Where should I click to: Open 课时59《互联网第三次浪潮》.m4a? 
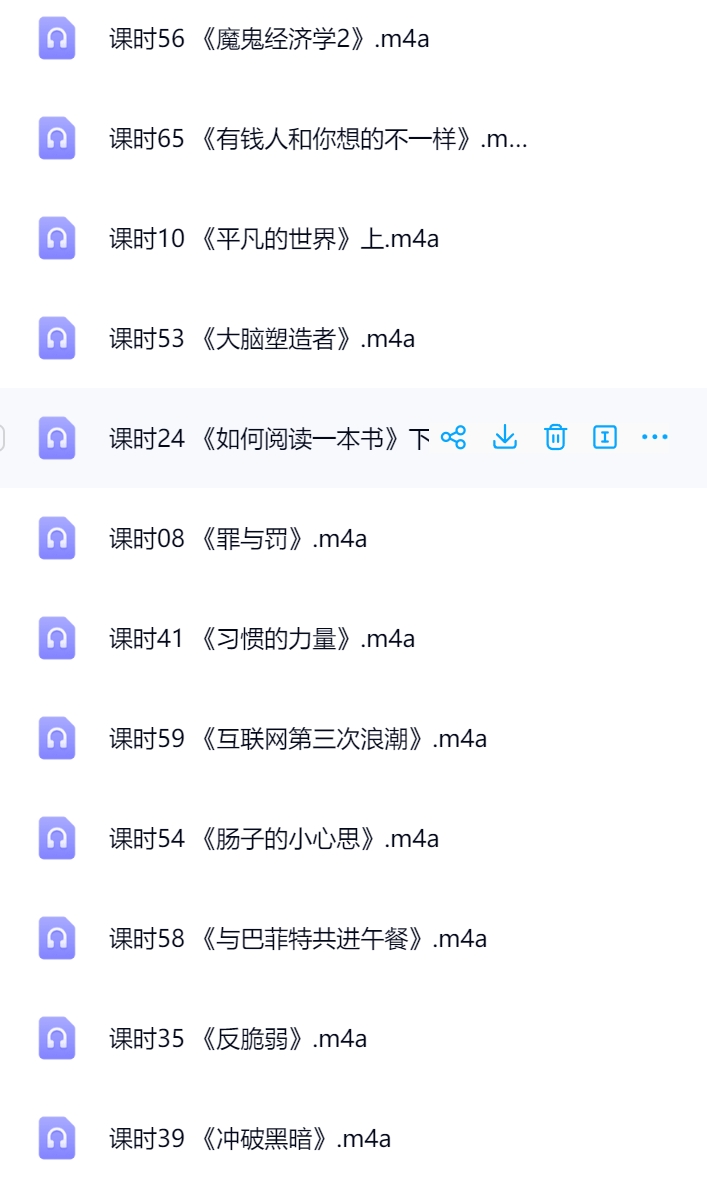coord(298,738)
